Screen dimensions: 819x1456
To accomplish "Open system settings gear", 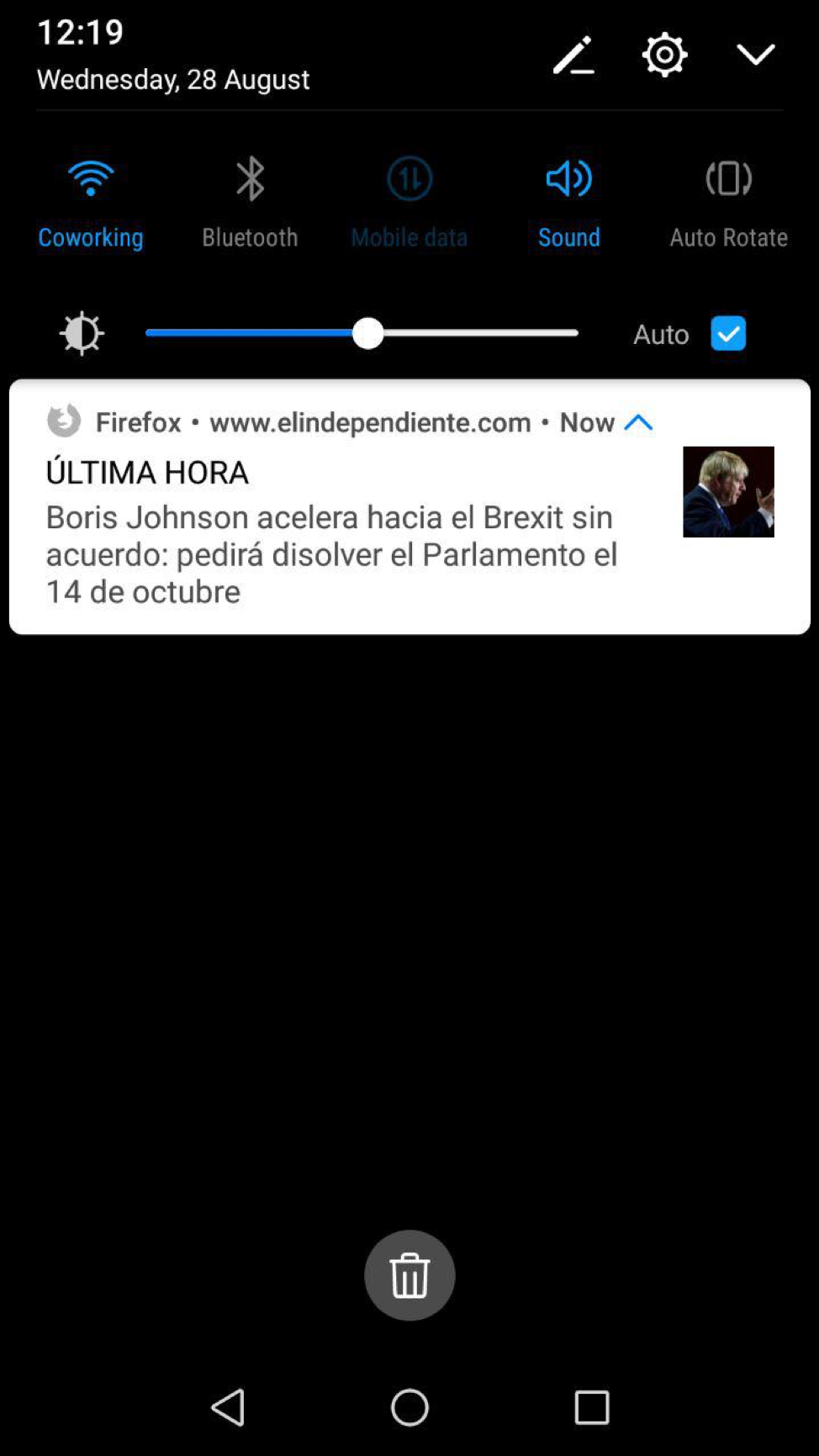I will [664, 55].
